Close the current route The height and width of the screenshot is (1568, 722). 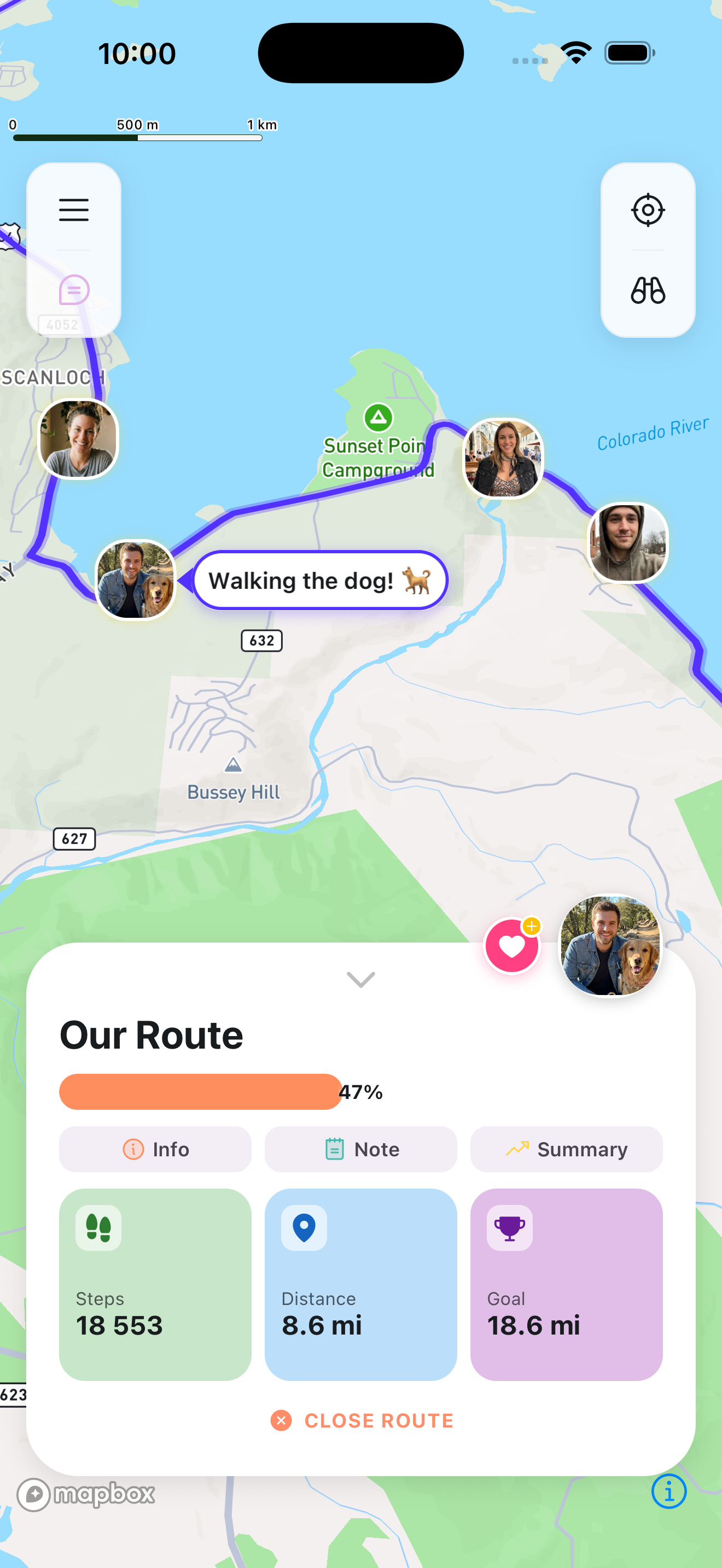click(362, 1421)
